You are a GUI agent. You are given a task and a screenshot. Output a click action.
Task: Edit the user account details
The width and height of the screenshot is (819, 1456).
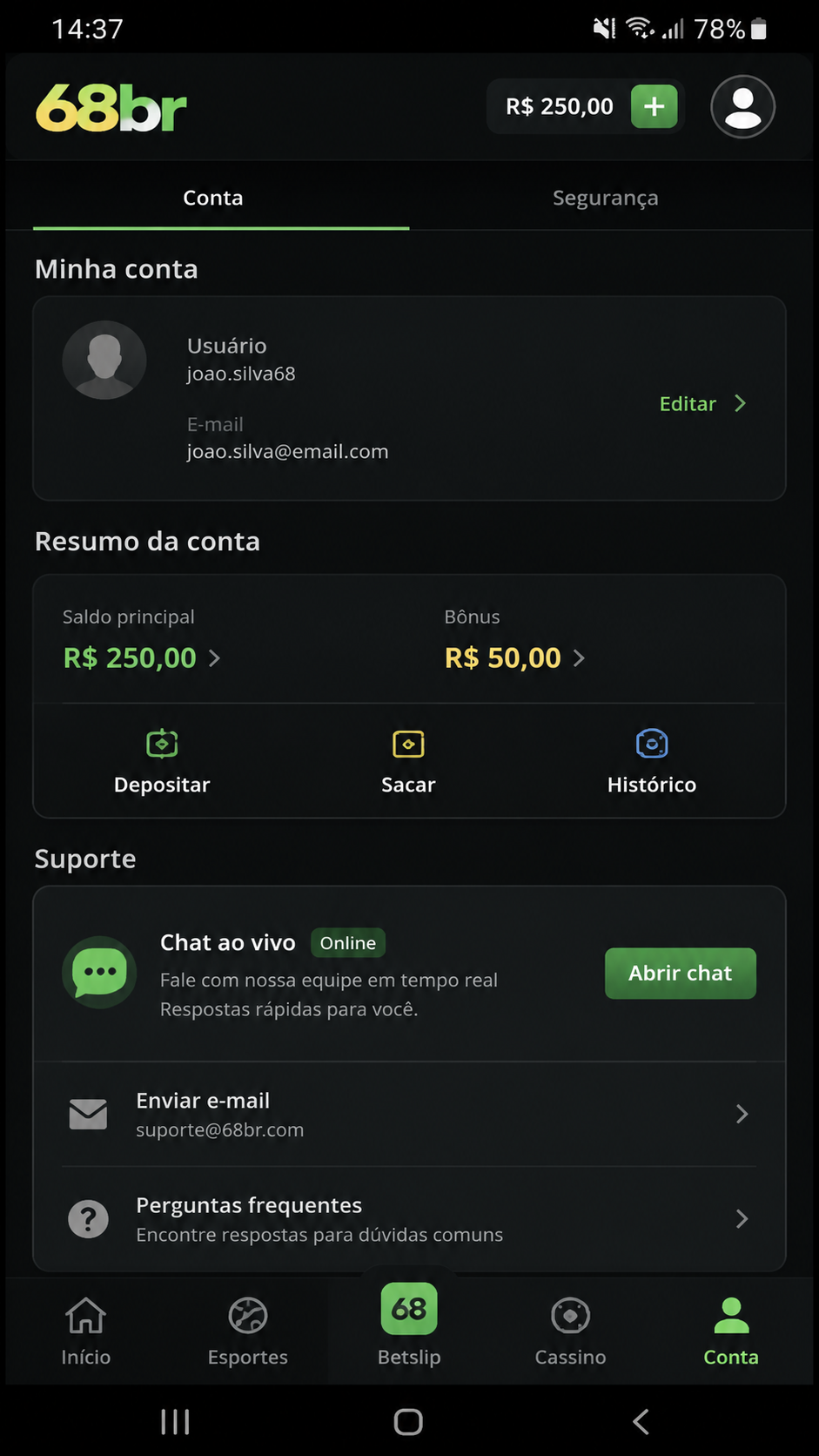click(702, 403)
